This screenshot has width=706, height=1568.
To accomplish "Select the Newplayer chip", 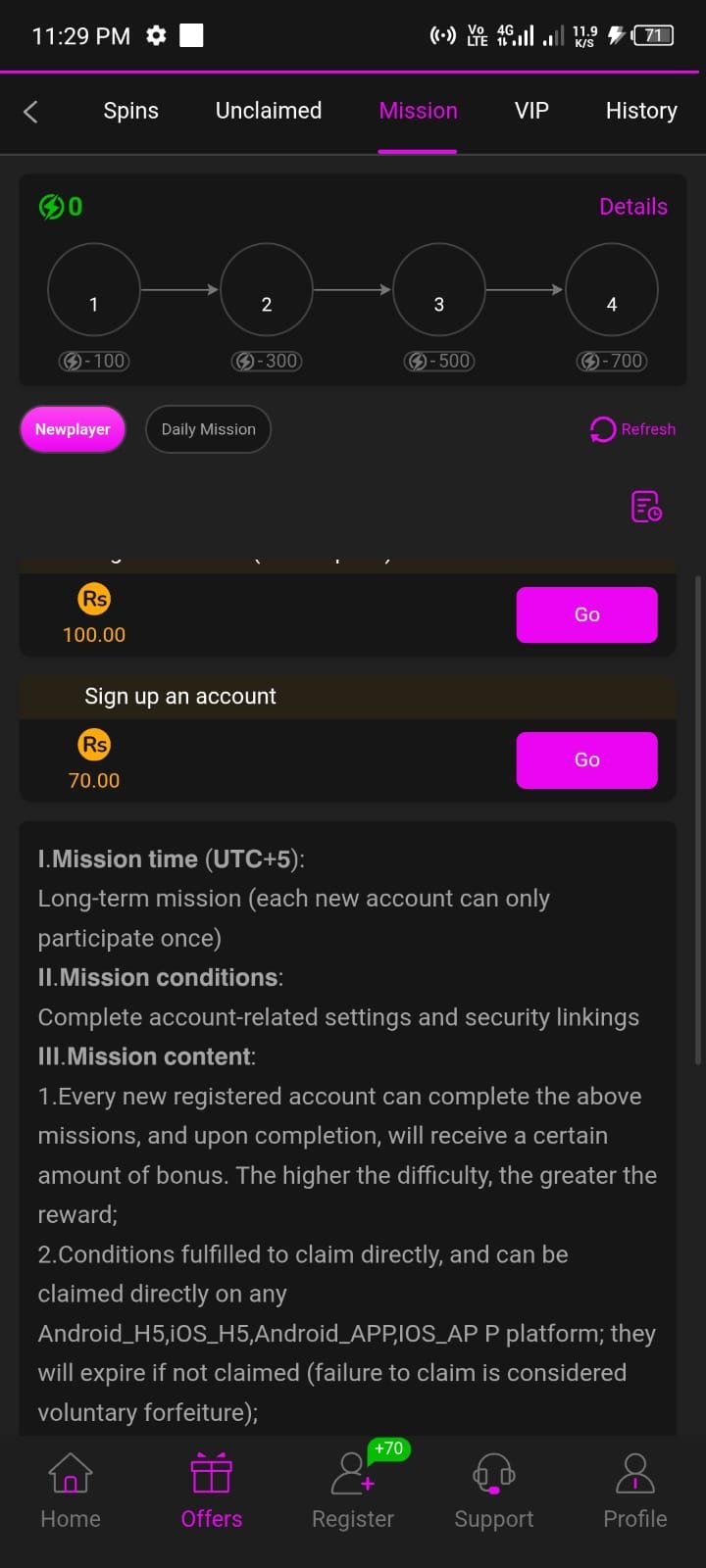I will pos(73,429).
